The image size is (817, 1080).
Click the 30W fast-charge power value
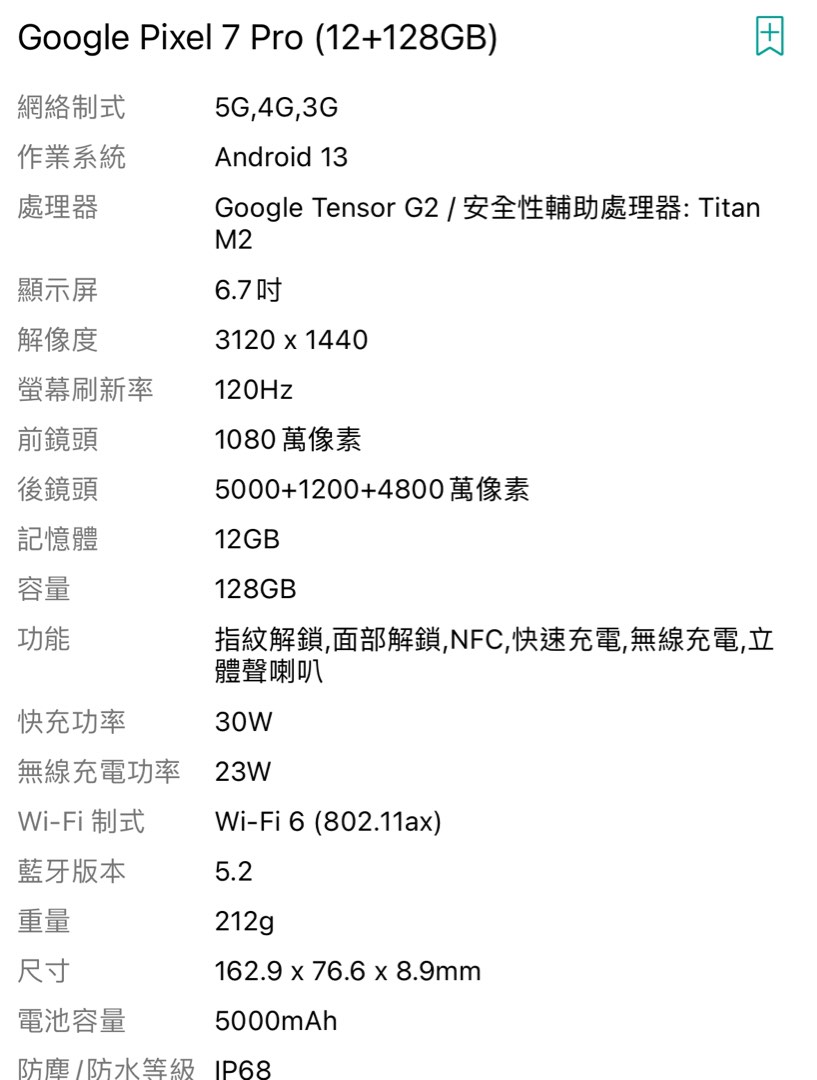click(x=244, y=721)
